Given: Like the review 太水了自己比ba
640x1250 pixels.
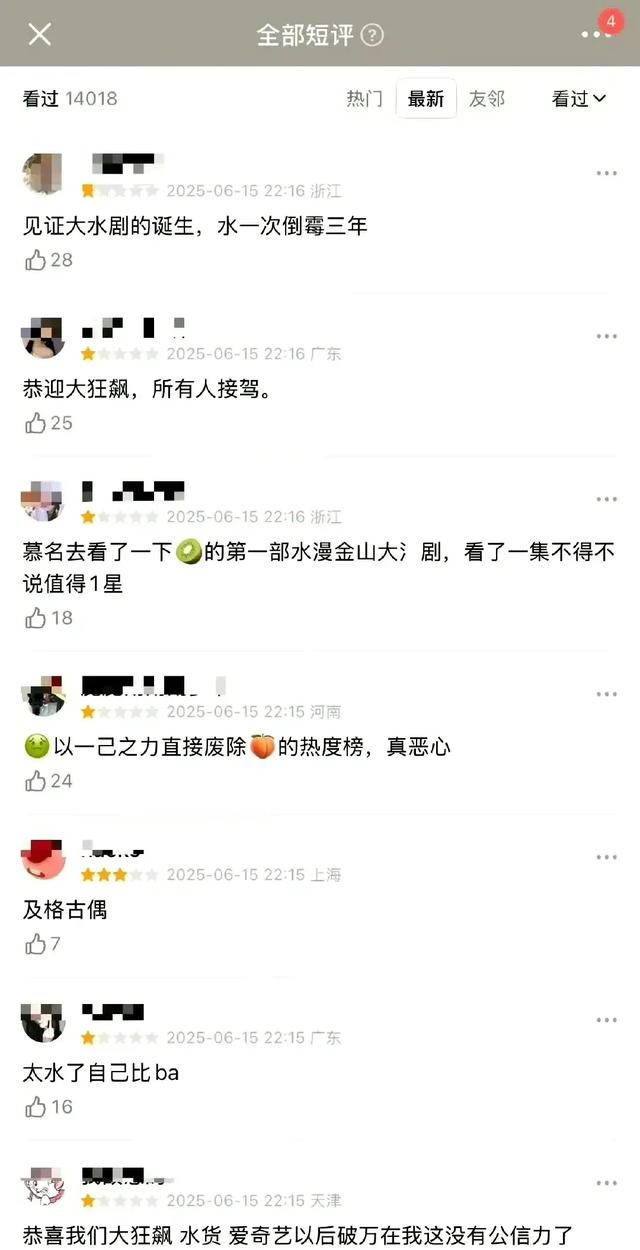Looking at the screenshot, I should pos(49,1107).
